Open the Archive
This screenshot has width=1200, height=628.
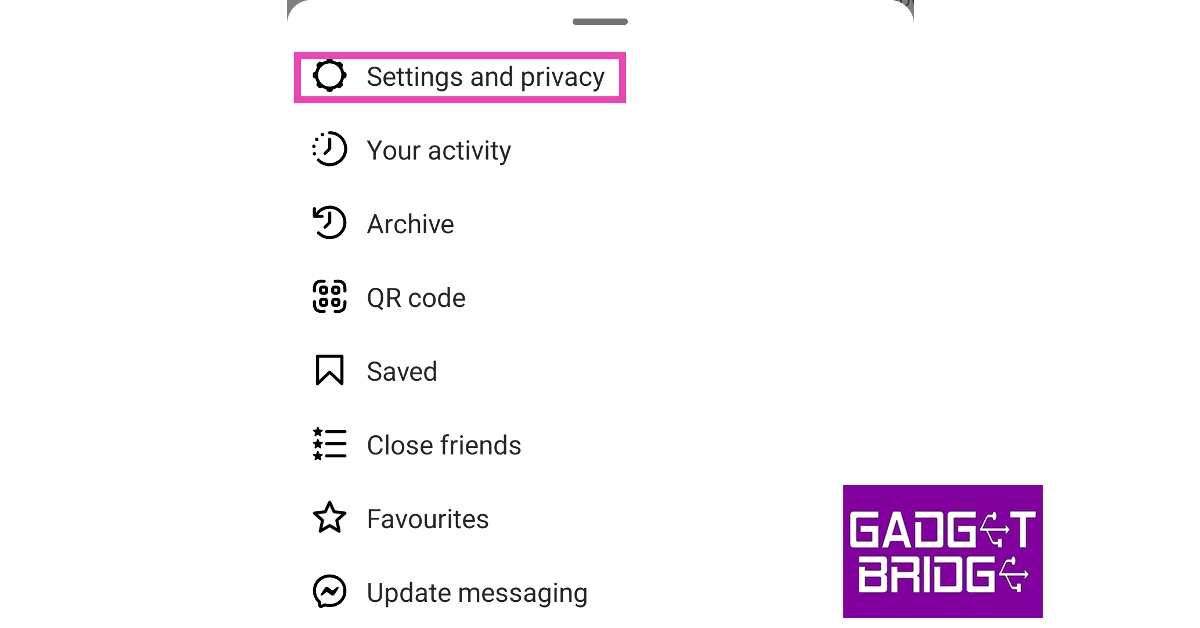point(410,224)
